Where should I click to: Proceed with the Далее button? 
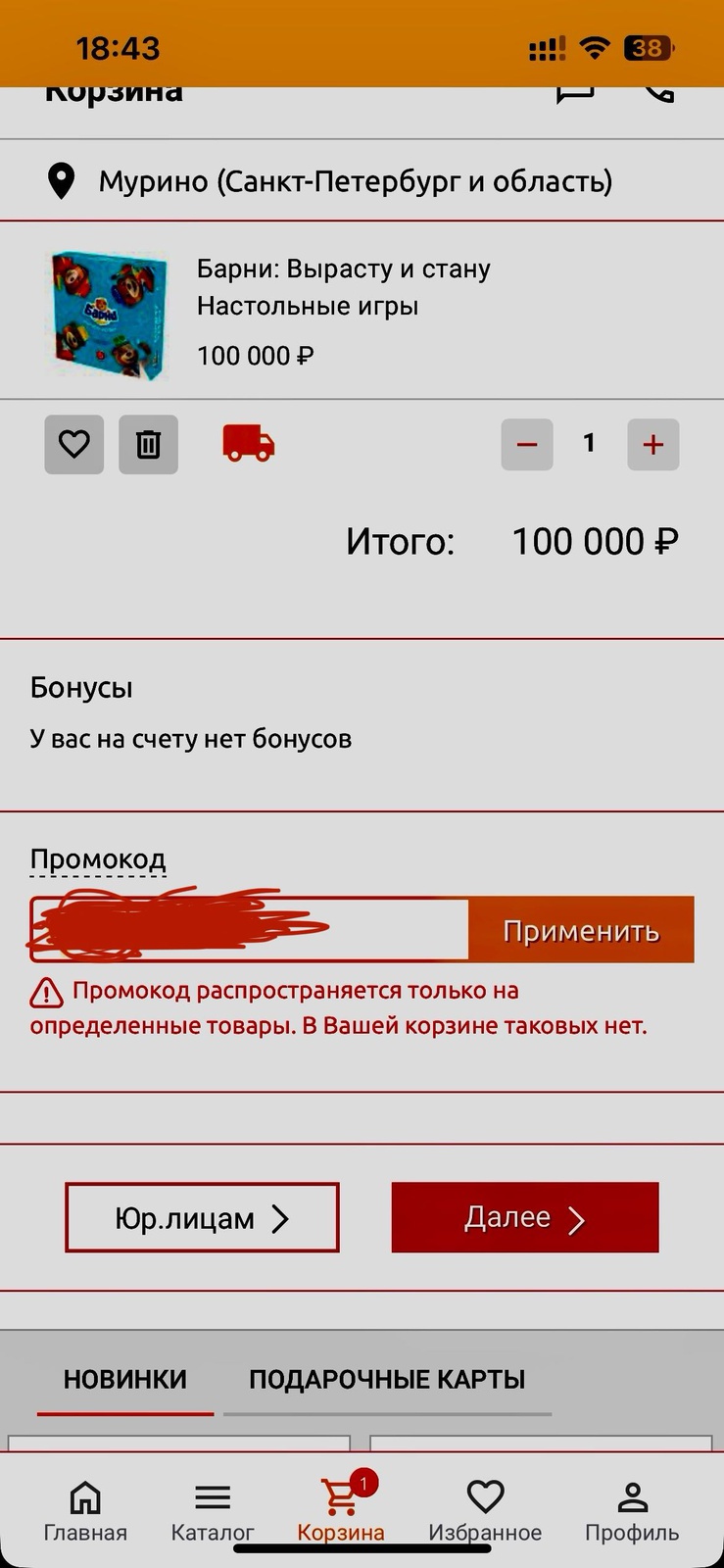pyautogui.click(x=525, y=1217)
